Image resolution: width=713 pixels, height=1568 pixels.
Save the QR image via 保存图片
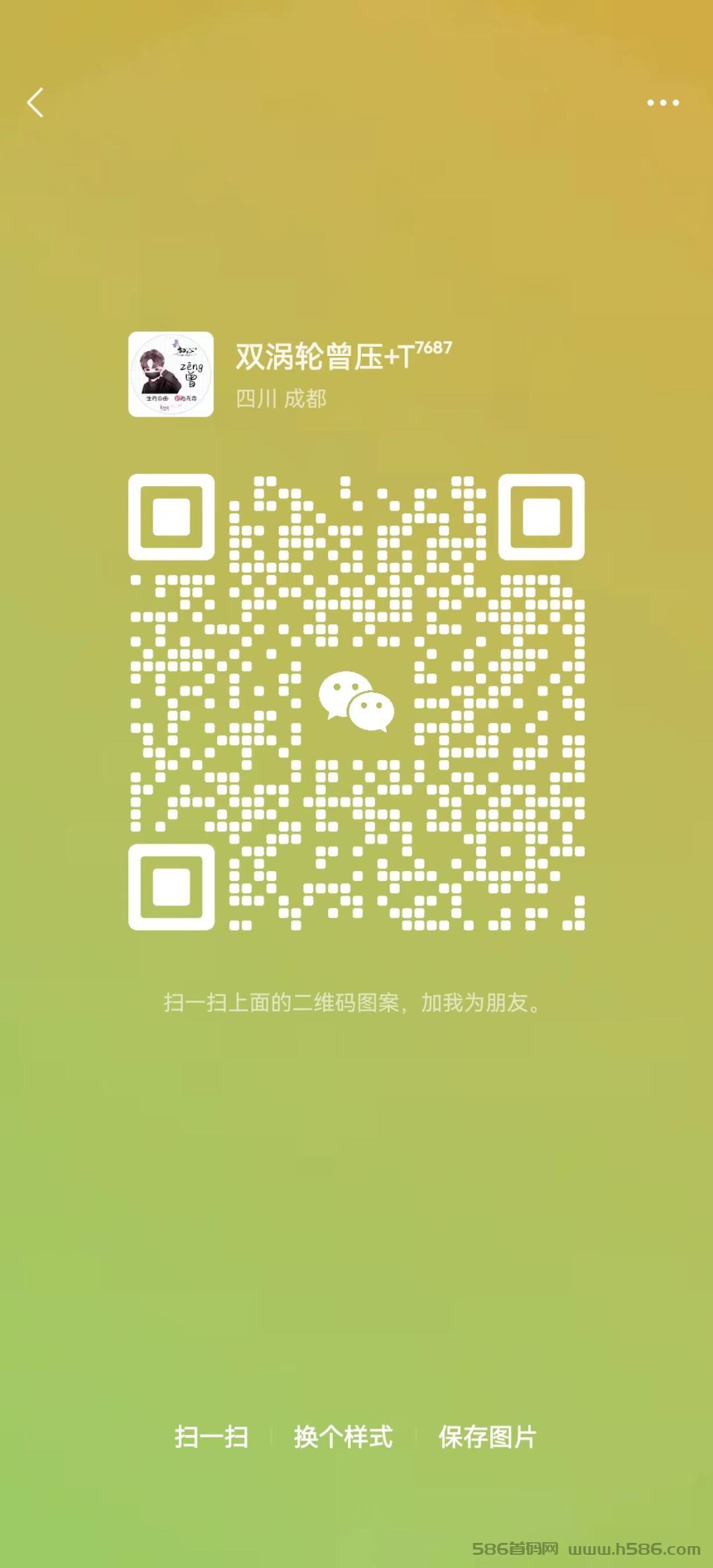coord(488,1437)
